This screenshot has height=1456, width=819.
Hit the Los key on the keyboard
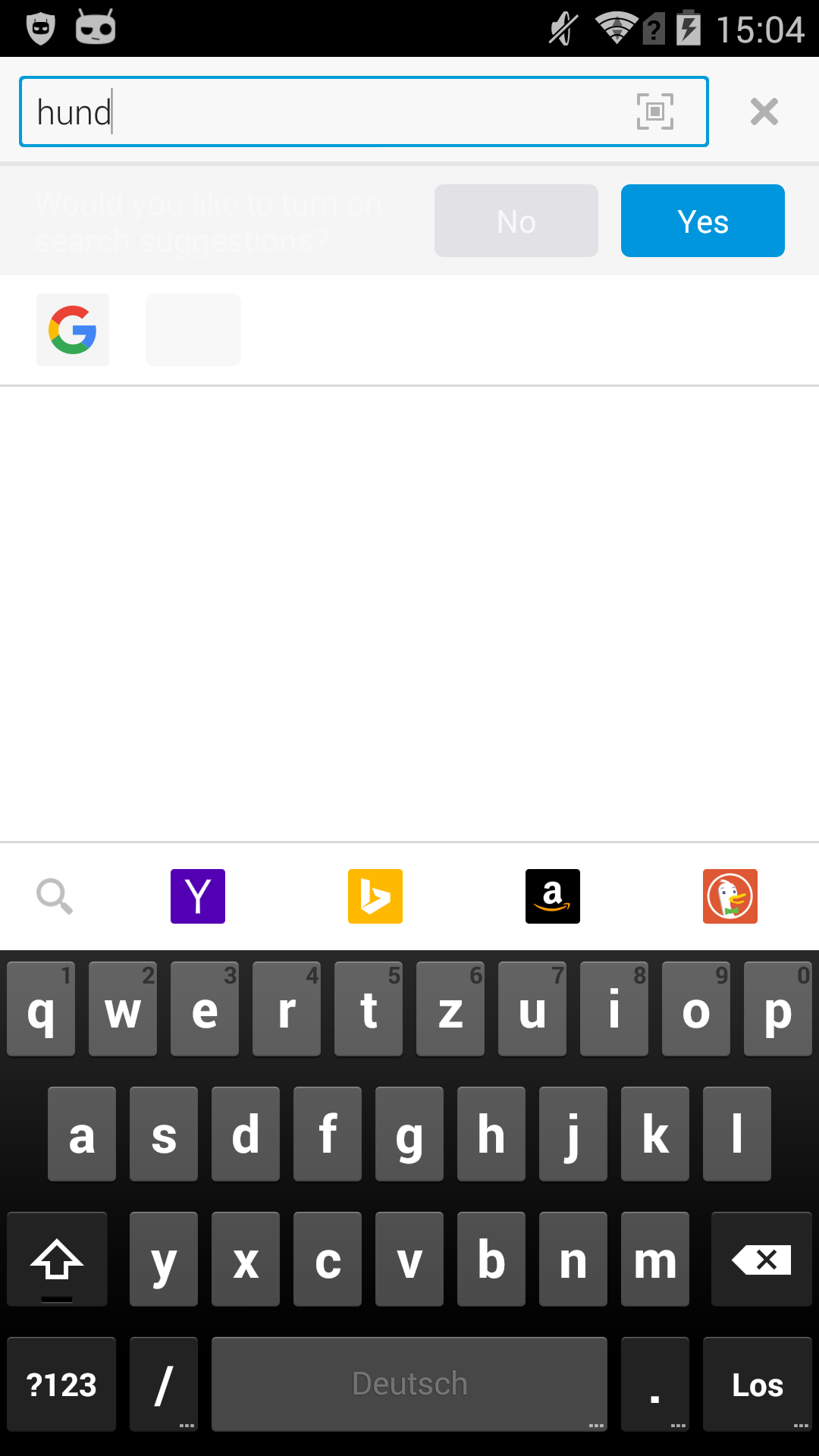pos(758,1384)
